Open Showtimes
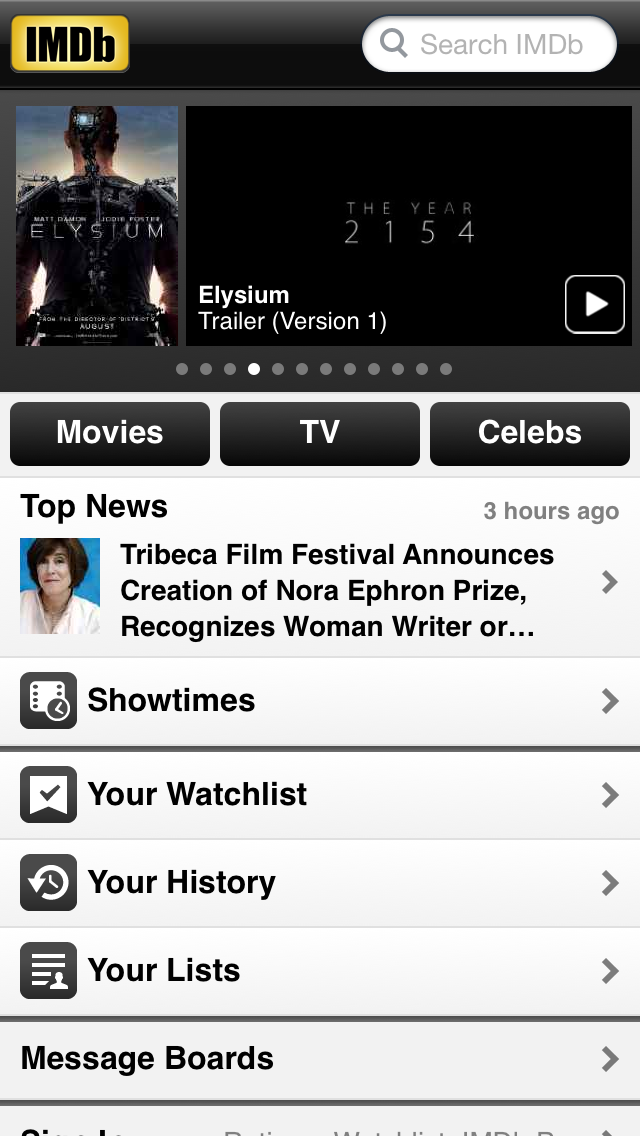Viewport: 640px width, 1136px height. click(x=320, y=701)
